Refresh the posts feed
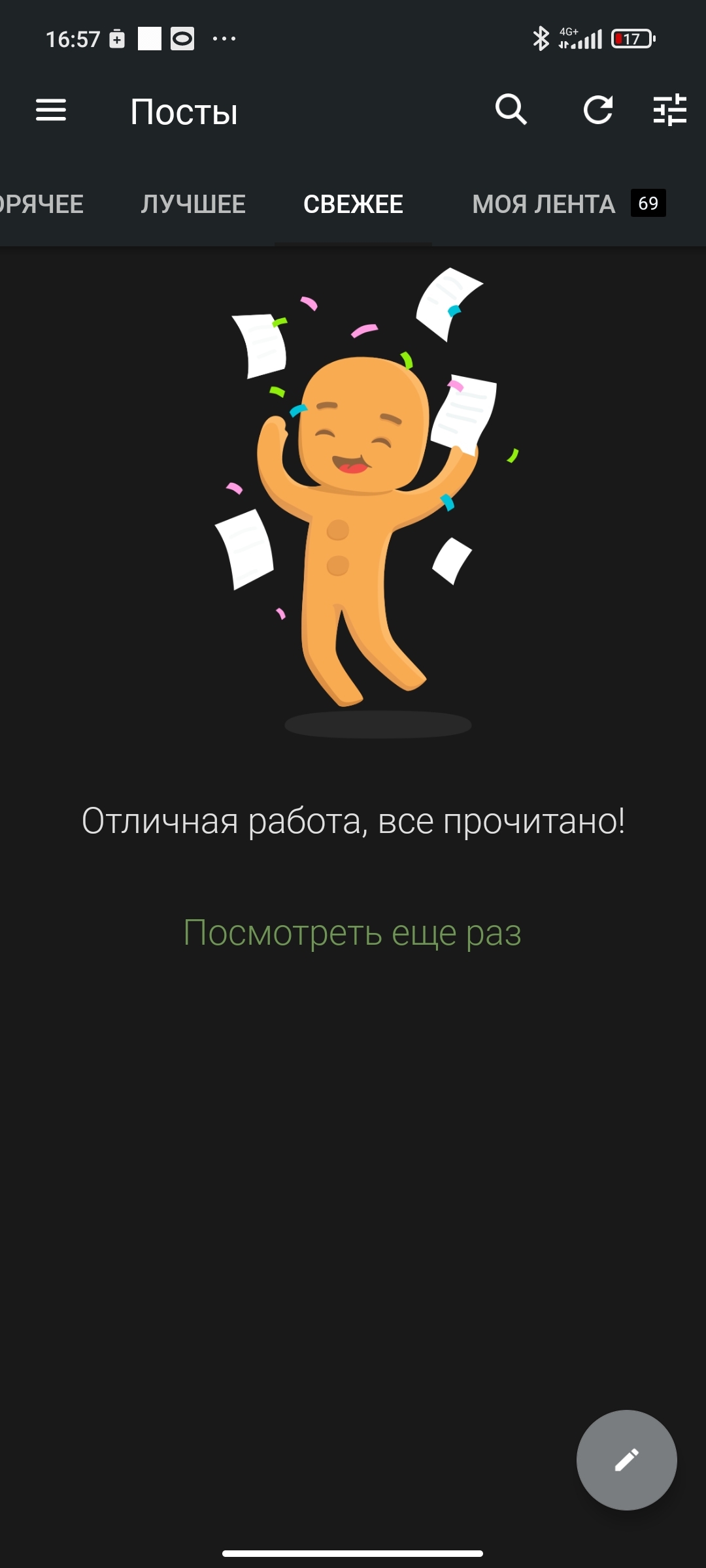 pyautogui.click(x=597, y=110)
